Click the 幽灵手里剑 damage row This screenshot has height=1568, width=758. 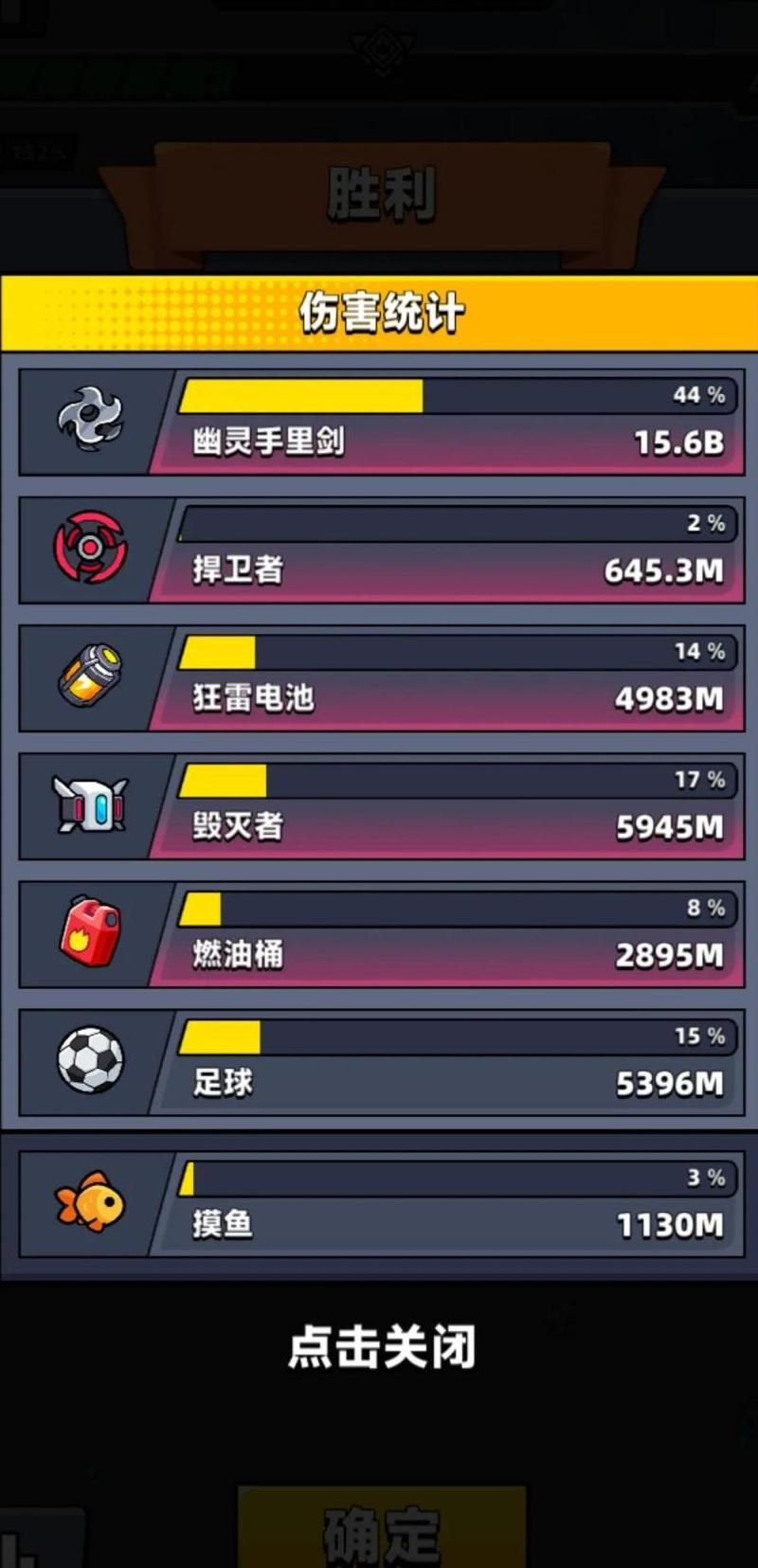pyautogui.click(x=379, y=420)
